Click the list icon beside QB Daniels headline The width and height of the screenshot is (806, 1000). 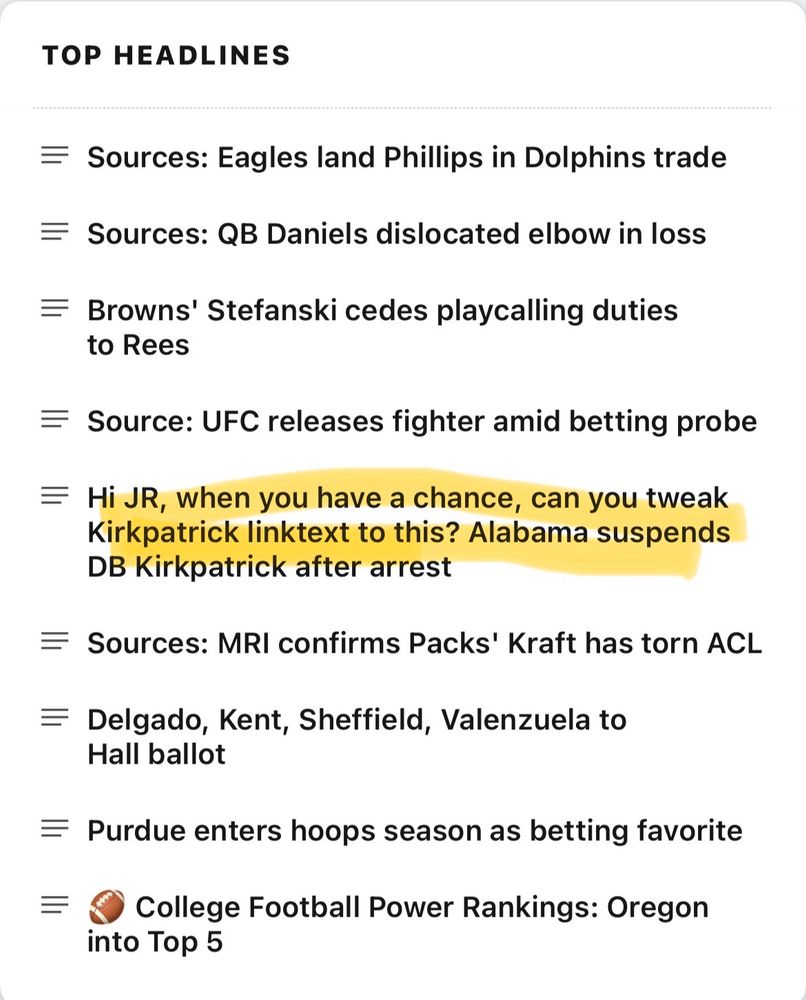tap(54, 233)
